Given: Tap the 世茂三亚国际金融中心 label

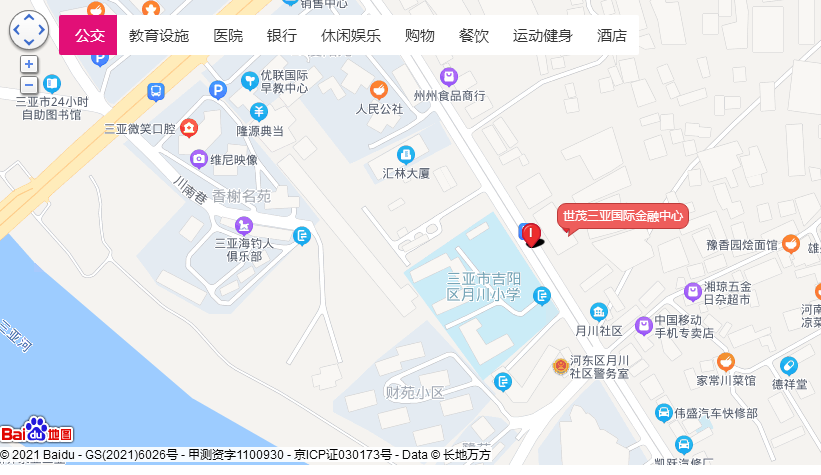Looking at the screenshot, I should tap(622, 215).
